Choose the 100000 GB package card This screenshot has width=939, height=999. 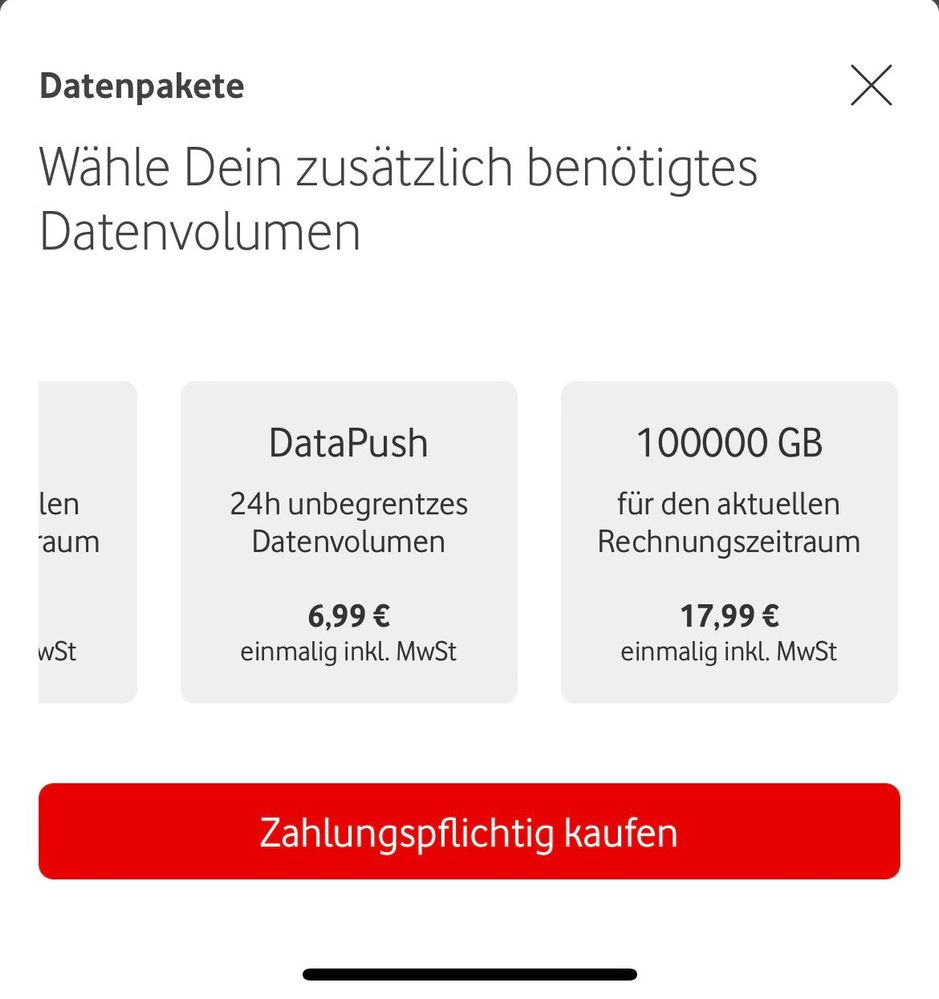(x=729, y=542)
